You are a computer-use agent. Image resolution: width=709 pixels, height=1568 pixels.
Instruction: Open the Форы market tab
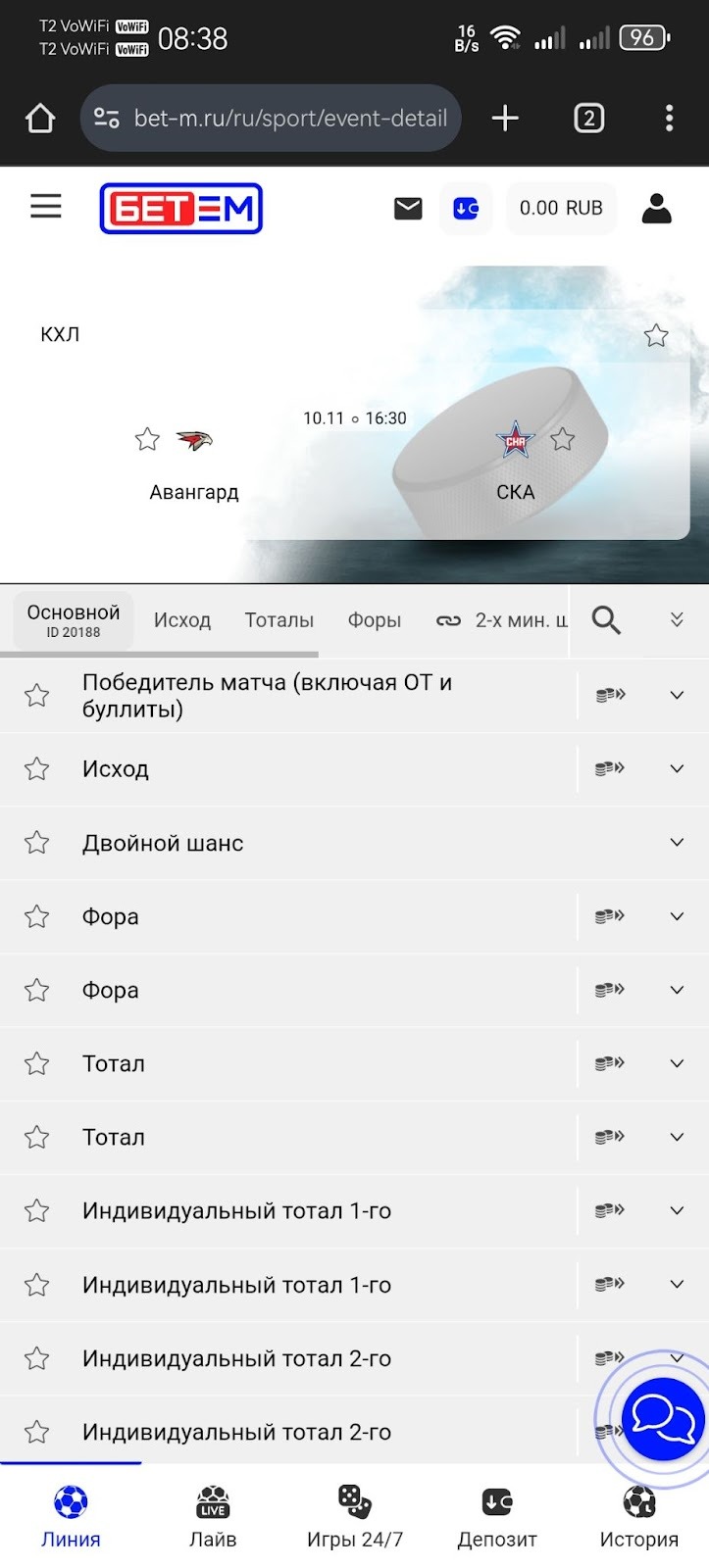[x=374, y=619]
